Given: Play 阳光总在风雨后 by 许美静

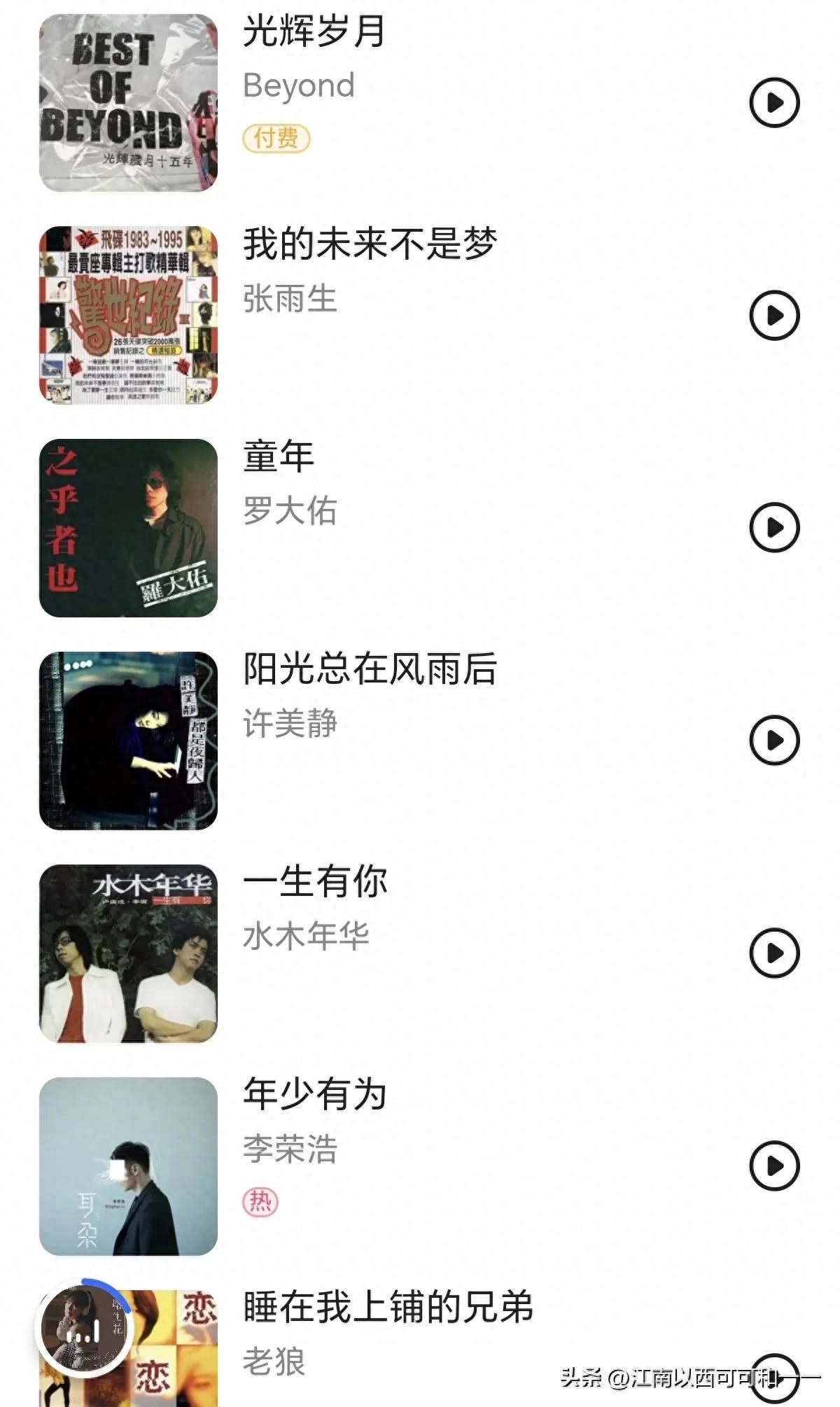Looking at the screenshot, I should click(774, 740).
